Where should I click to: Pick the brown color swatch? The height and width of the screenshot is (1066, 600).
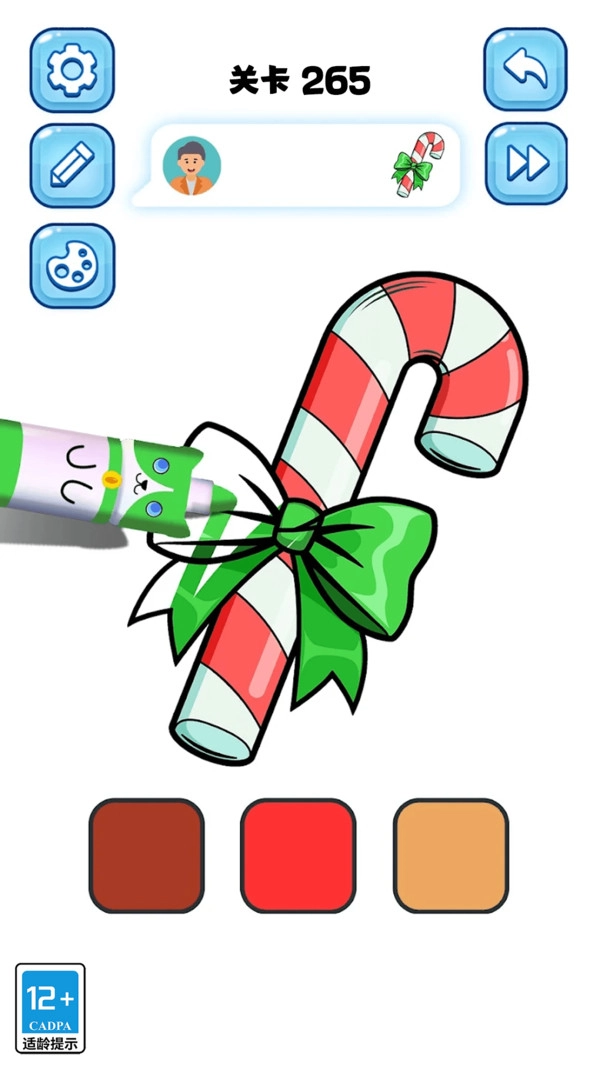coord(146,855)
